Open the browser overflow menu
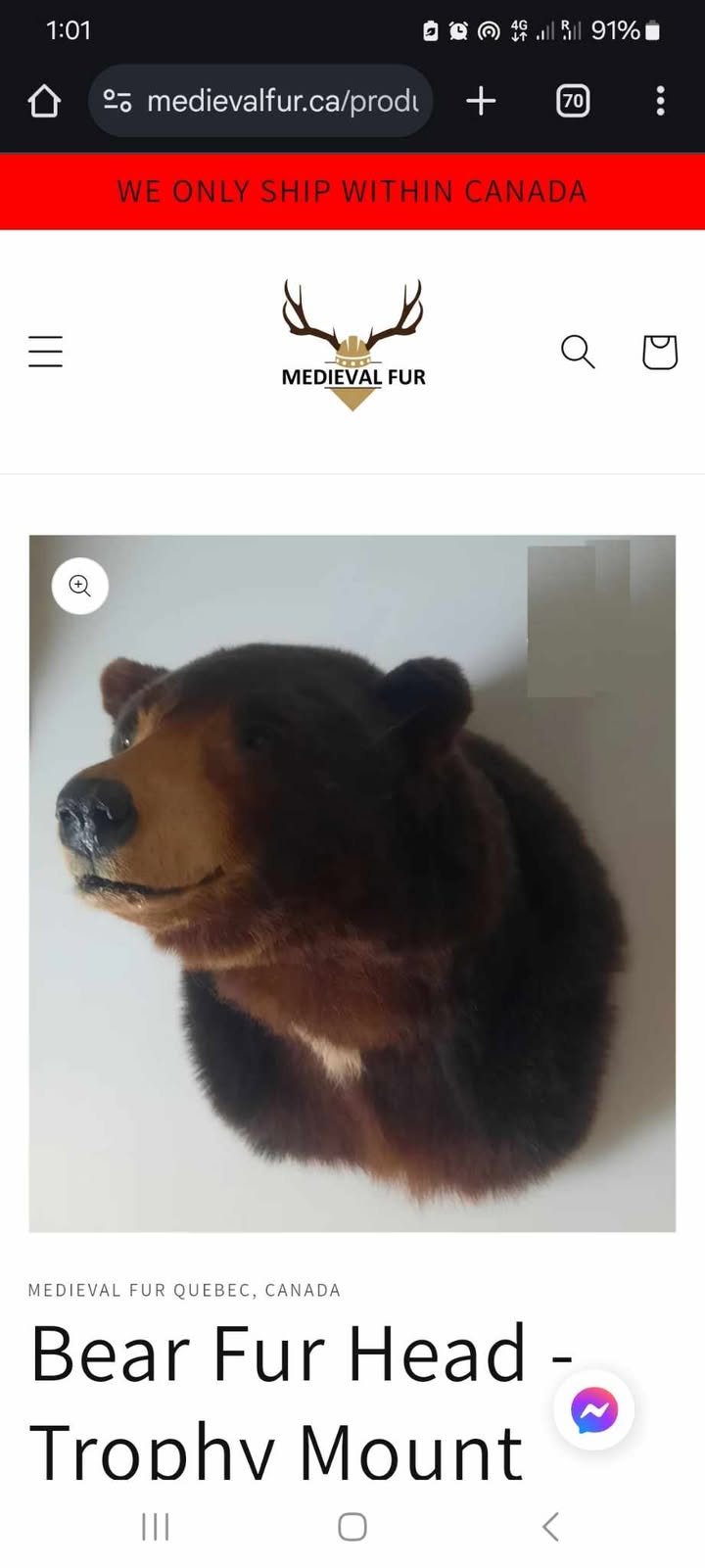The width and height of the screenshot is (705, 1568). click(x=660, y=101)
